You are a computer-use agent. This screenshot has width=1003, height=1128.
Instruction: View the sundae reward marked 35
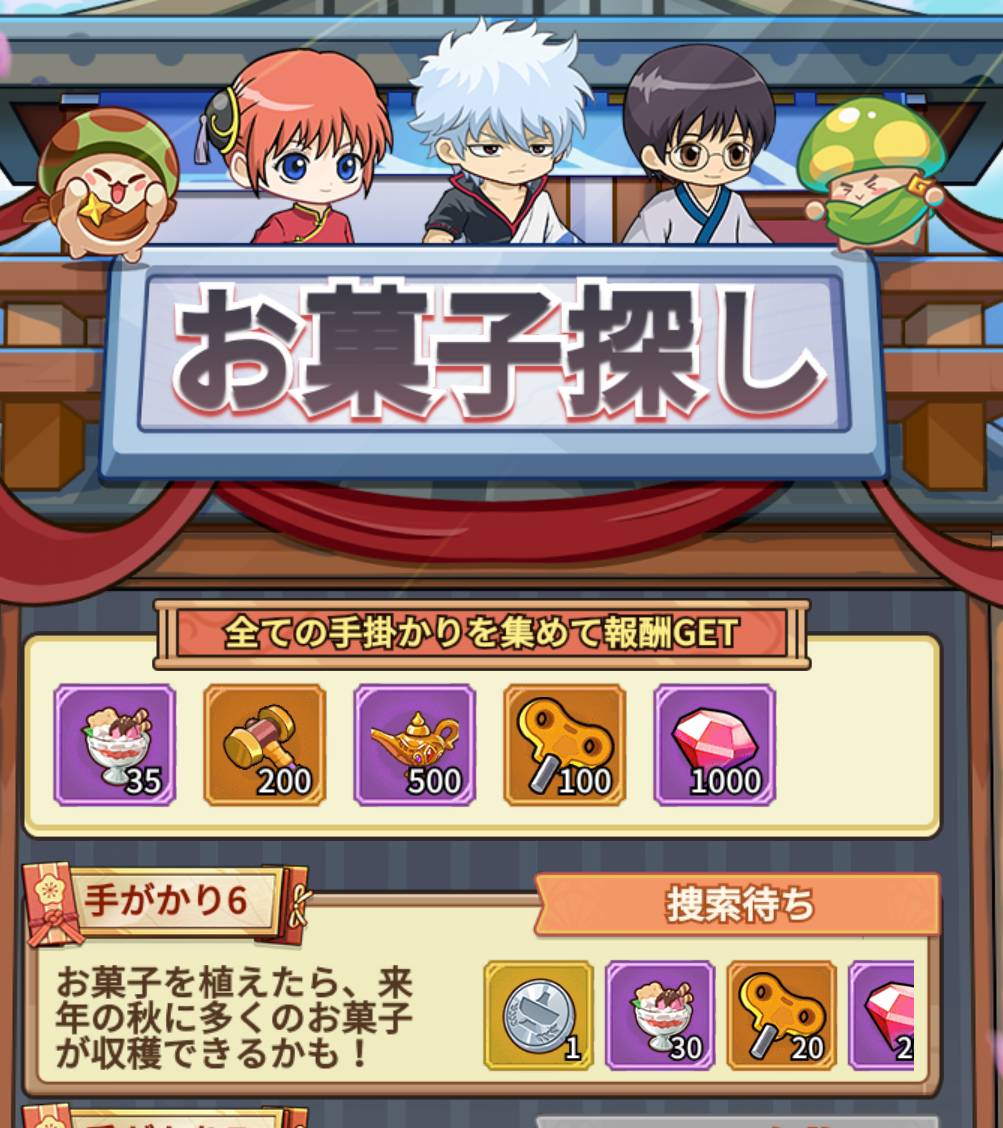pyautogui.click(x=115, y=745)
